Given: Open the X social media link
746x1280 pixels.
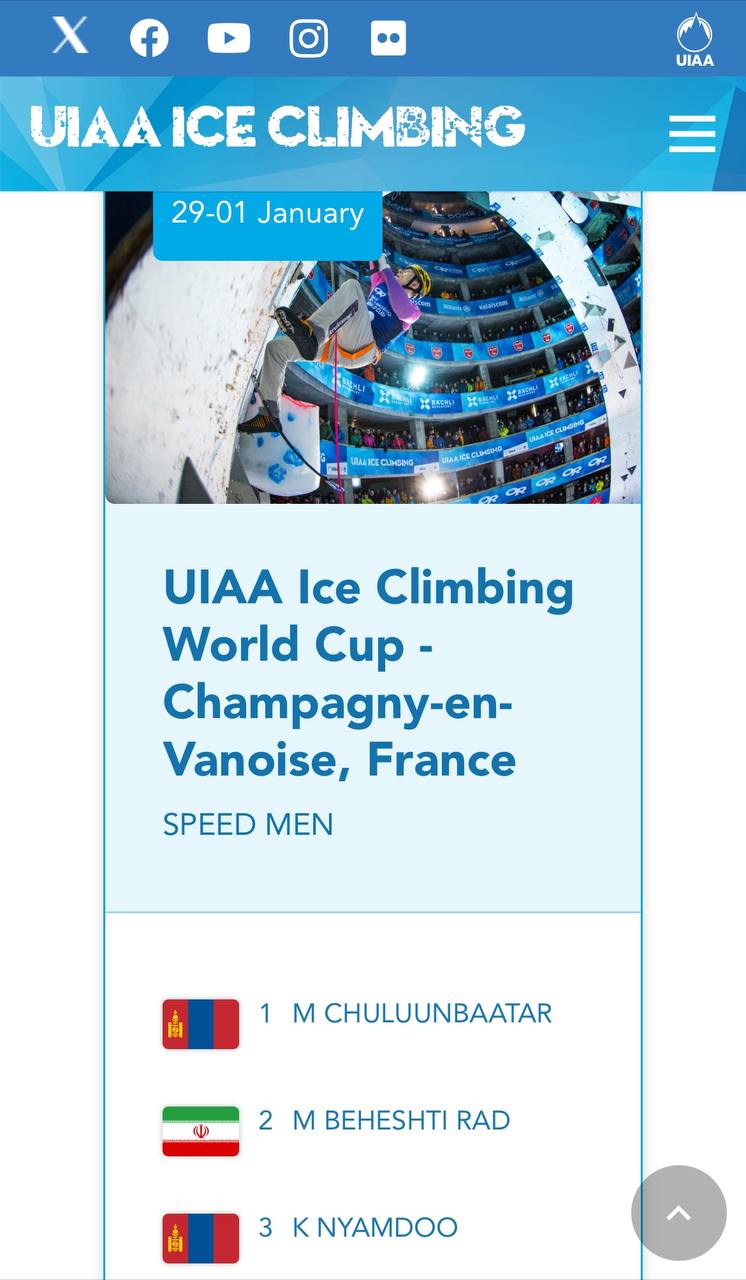Looking at the screenshot, I should click(70, 37).
